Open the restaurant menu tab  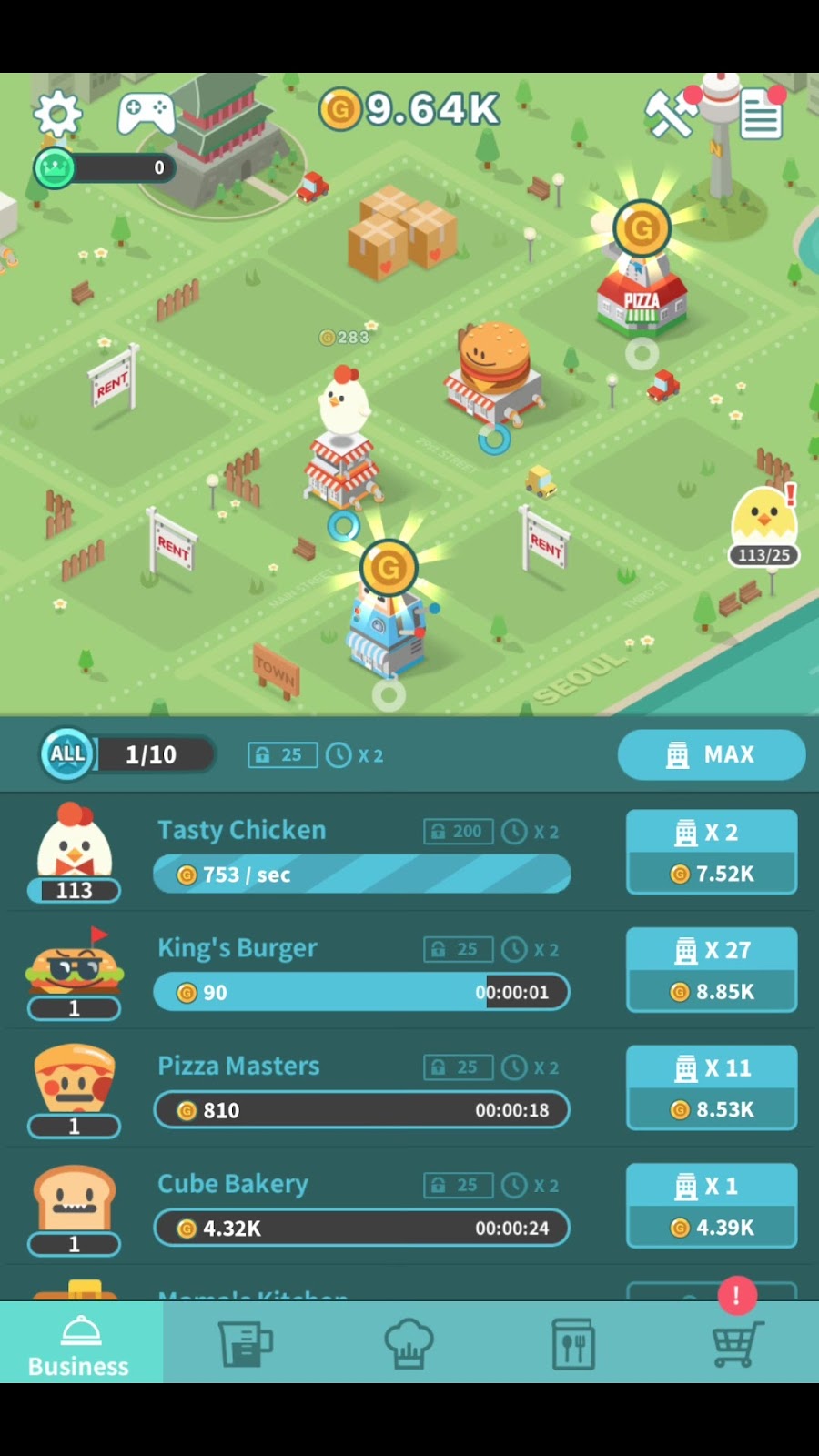click(x=573, y=1343)
